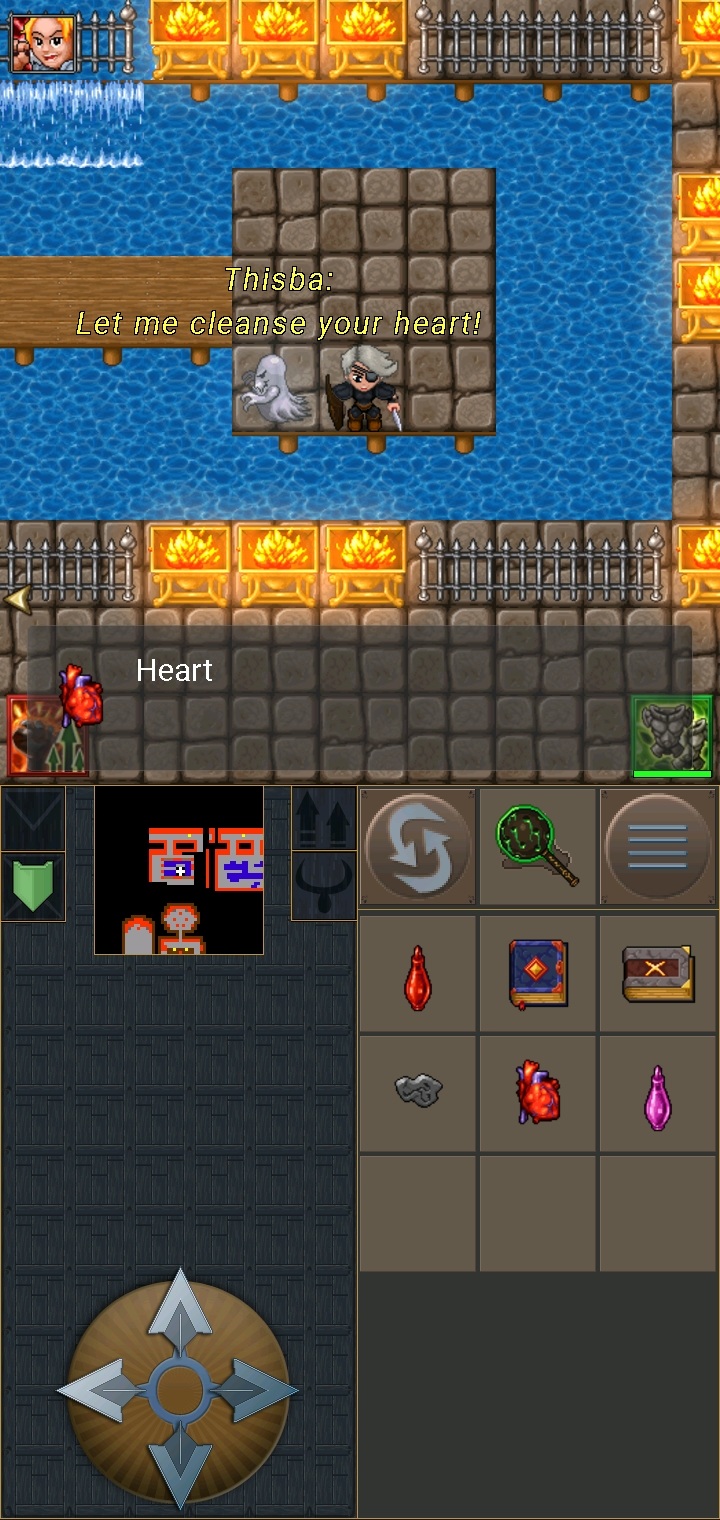The height and width of the screenshot is (1520, 720).
Task: Select the green gargoyle target portrait
Action: coord(671,735)
